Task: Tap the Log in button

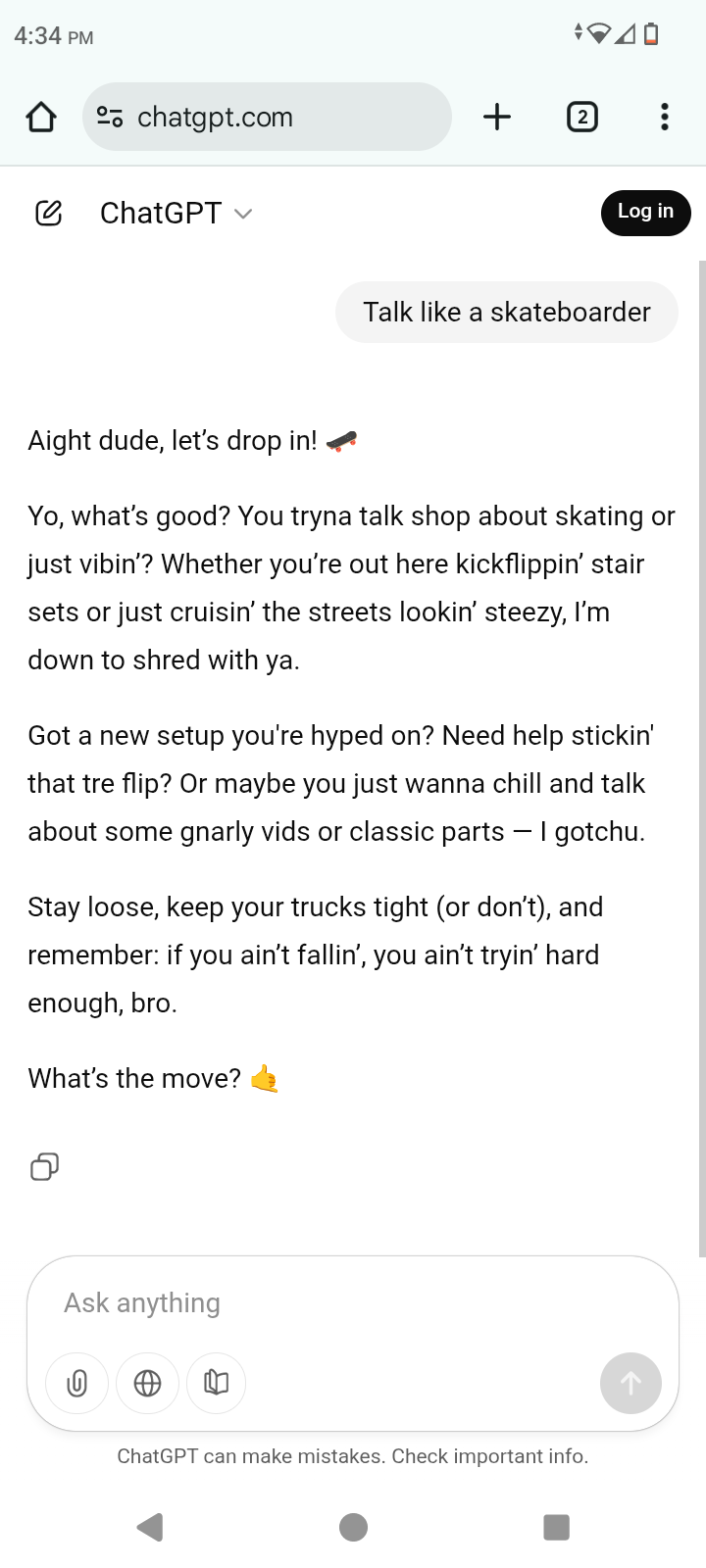Action: click(645, 212)
